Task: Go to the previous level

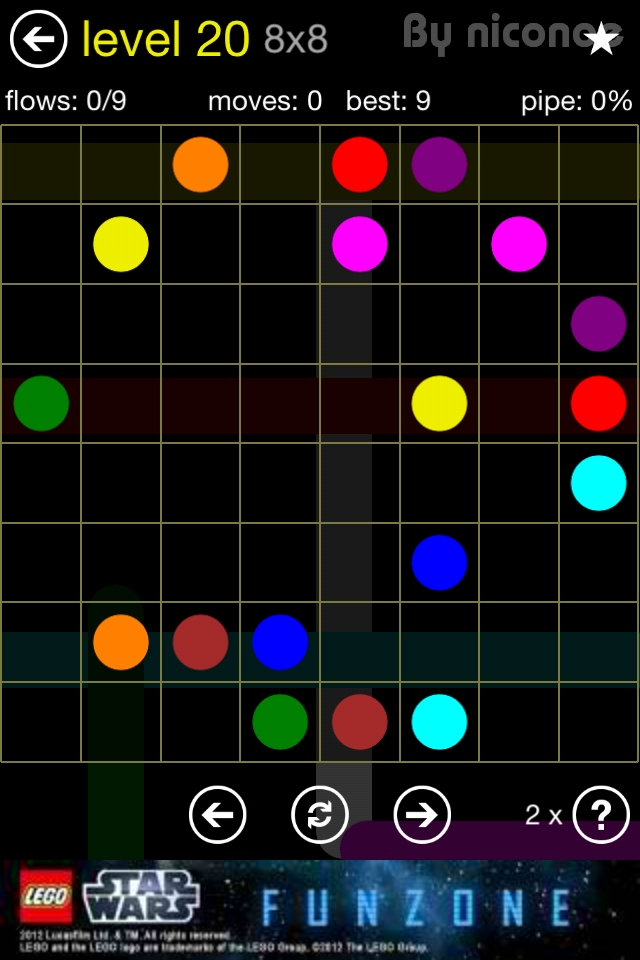Action: coord(217,815)
